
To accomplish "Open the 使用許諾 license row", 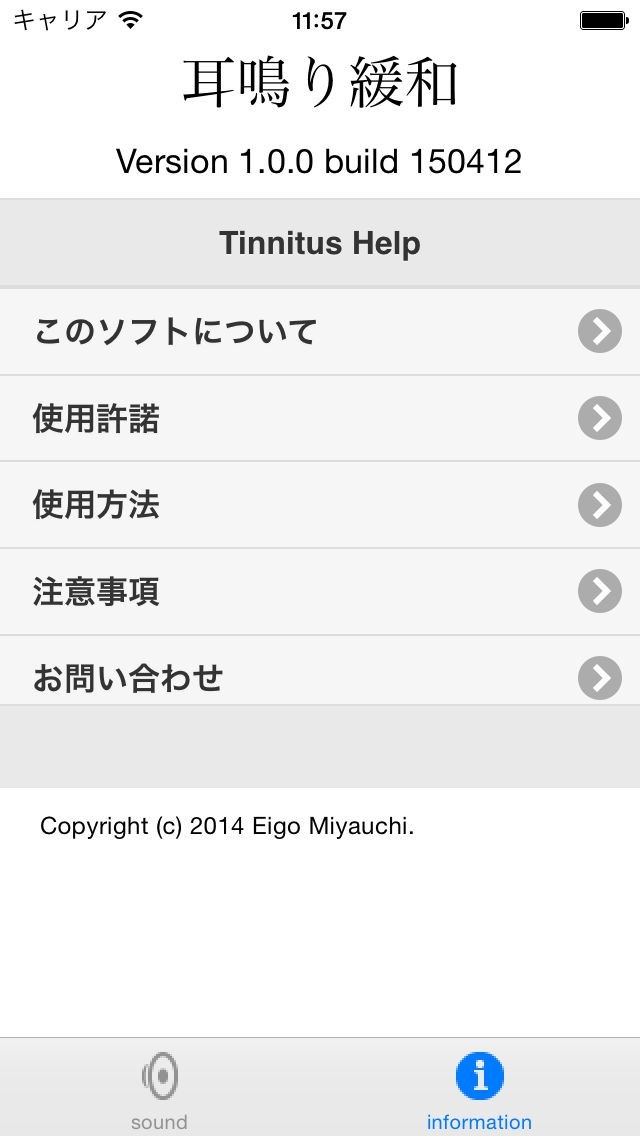I will (x=320, y=418).
